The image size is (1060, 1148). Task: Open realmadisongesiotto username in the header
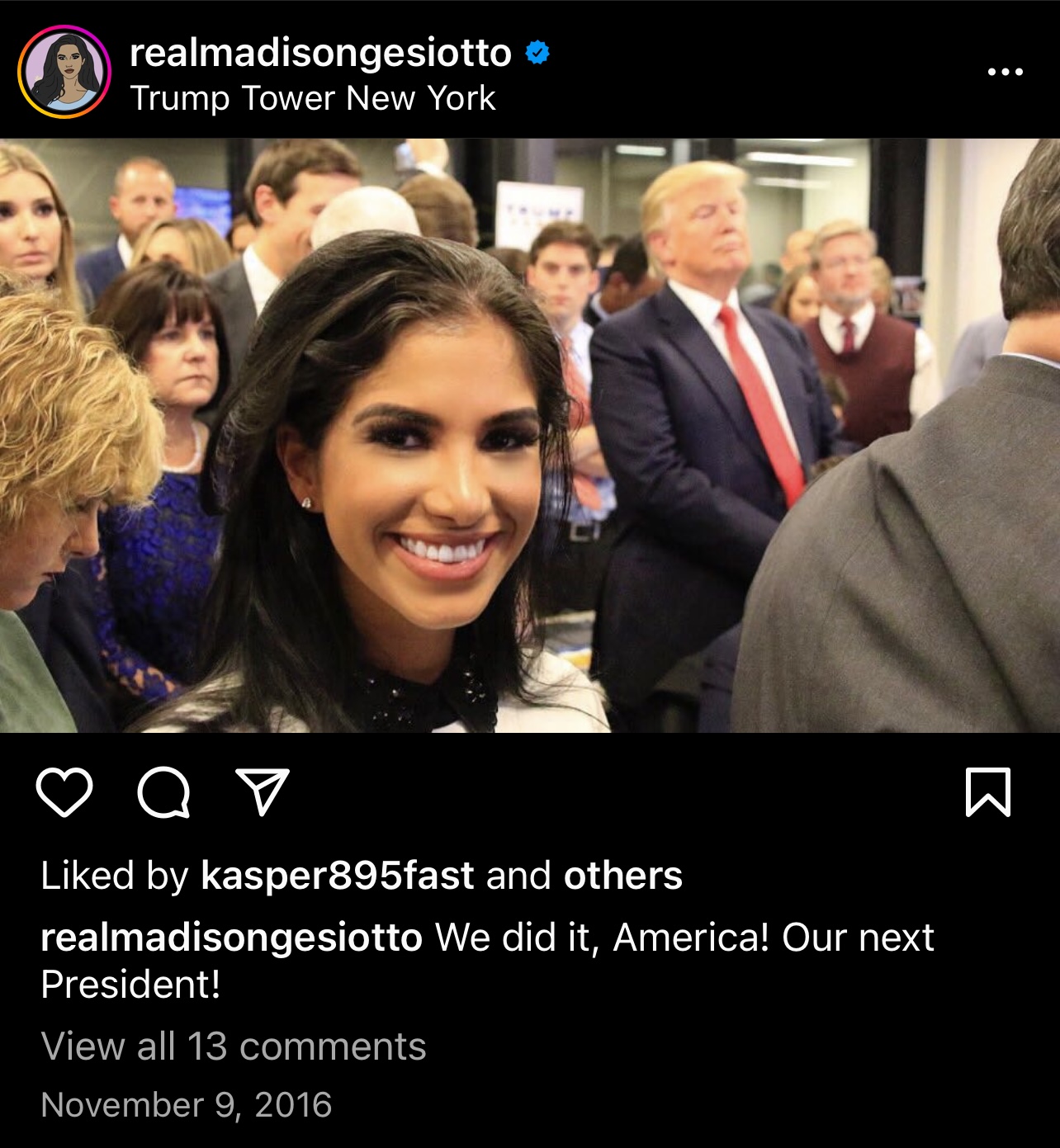(320, 53)
